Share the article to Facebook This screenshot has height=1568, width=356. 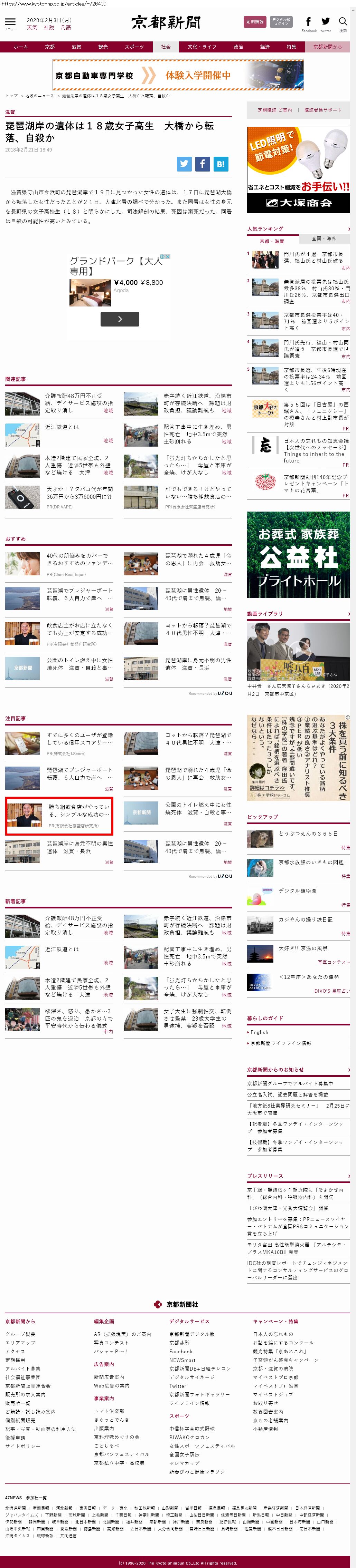[203, 164]
